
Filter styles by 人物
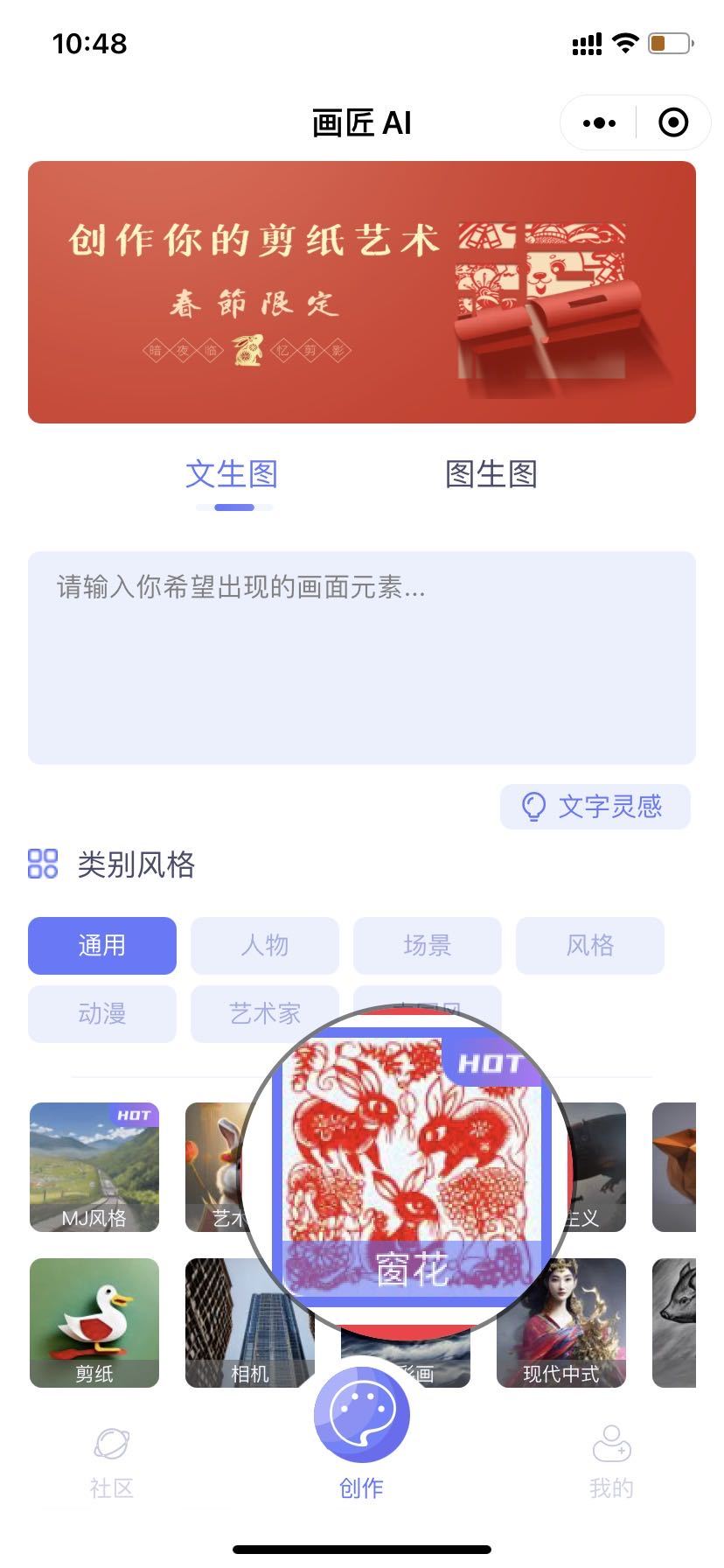[x=265, y=945]
